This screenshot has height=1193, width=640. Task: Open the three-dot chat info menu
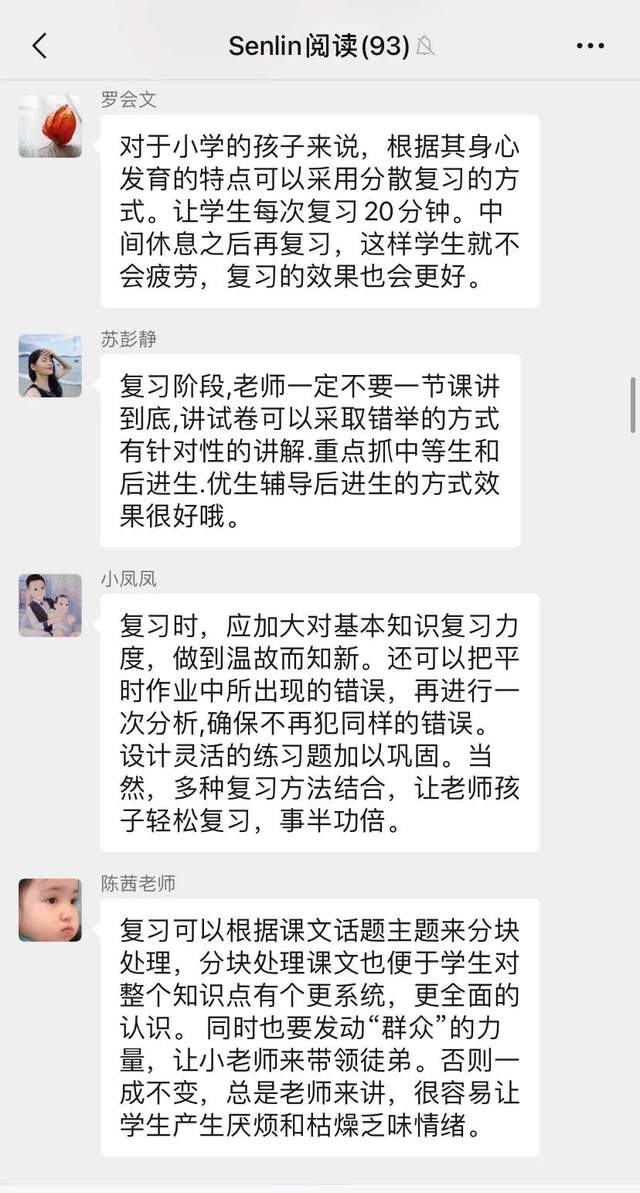[x=591, y=45]
